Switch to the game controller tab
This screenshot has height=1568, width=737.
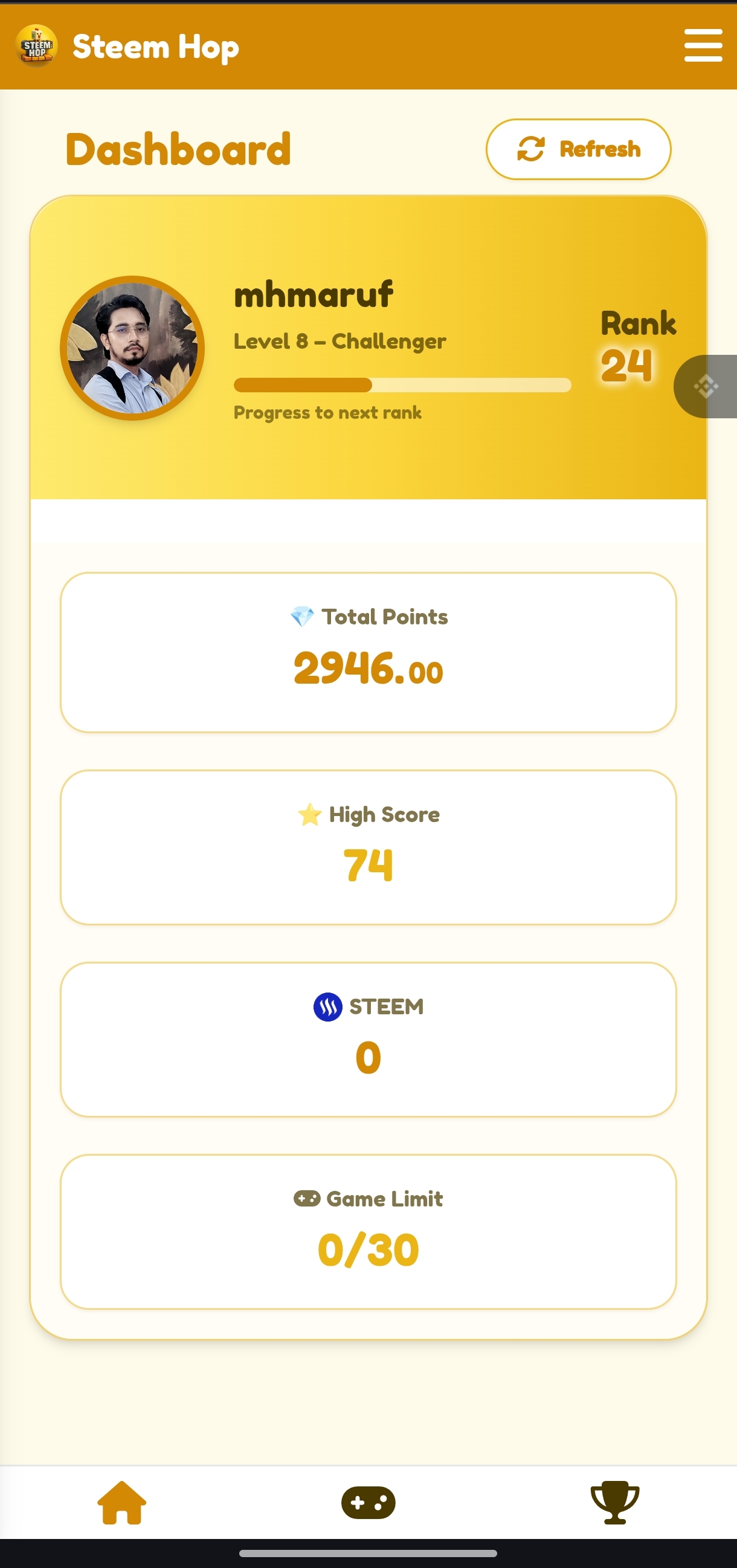[x=368, y=1502]
